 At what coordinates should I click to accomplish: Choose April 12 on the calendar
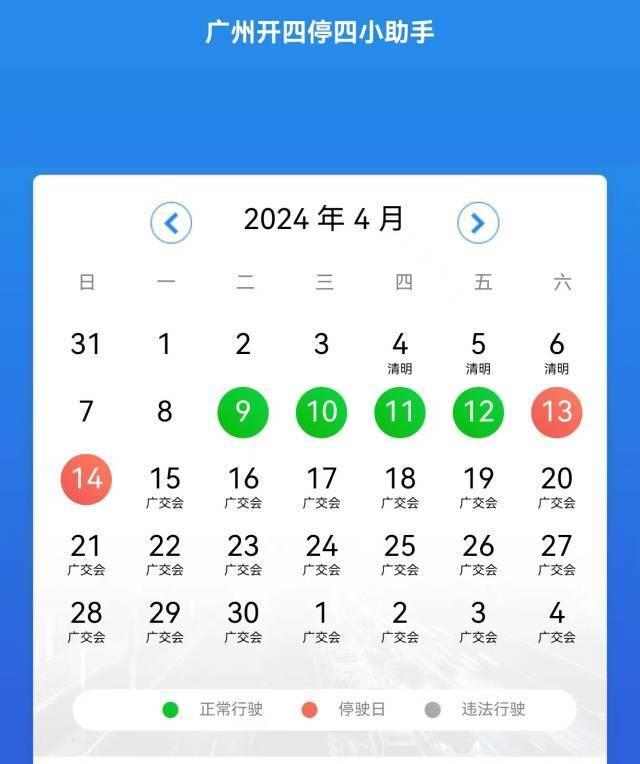[478, 412]
